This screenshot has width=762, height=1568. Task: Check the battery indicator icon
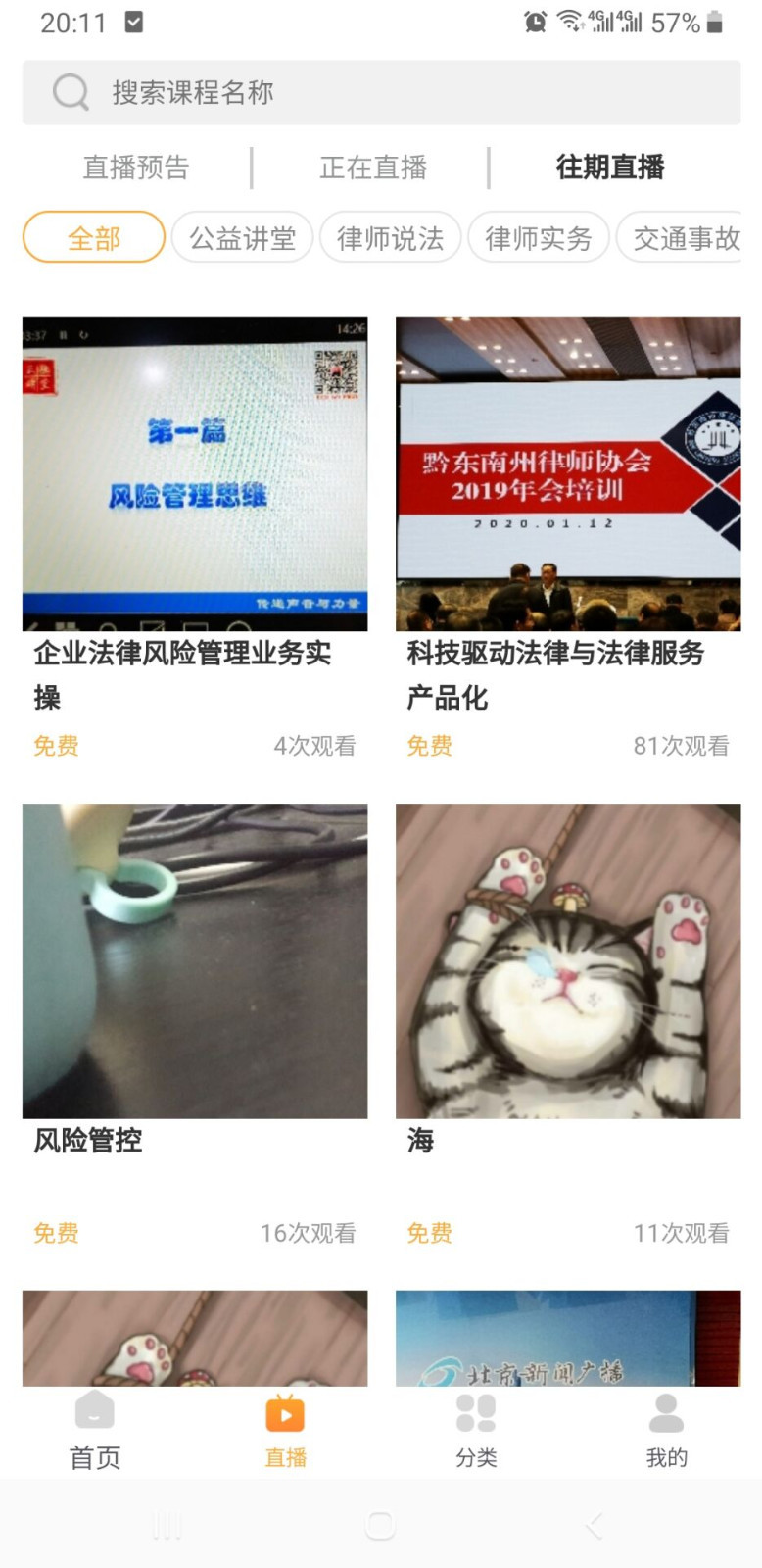[716, 20]
